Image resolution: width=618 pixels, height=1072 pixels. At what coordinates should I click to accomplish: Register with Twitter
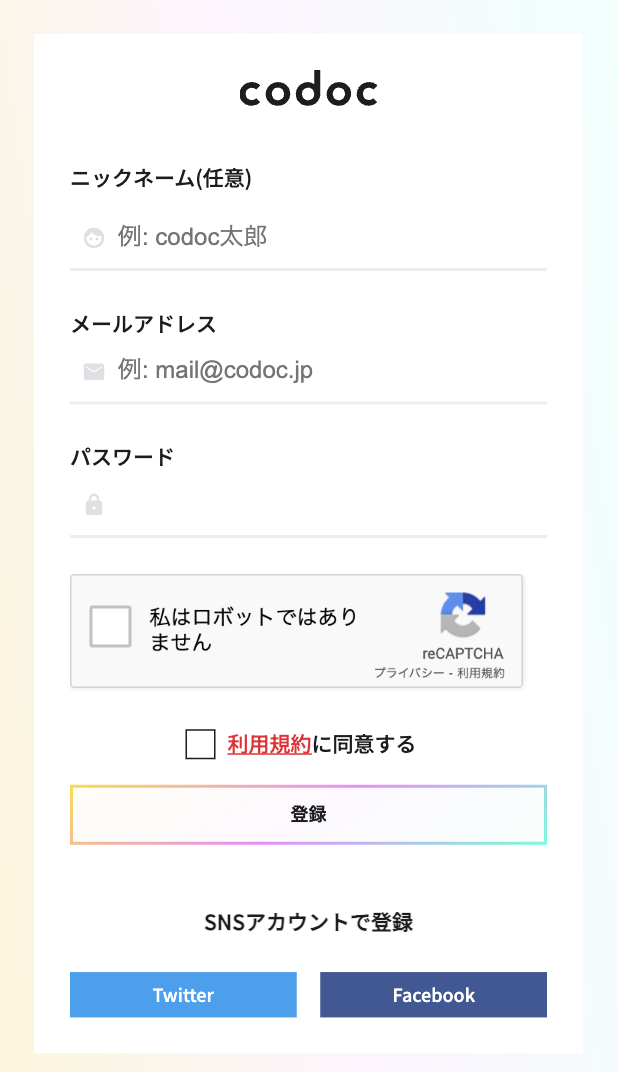[183, 995]
